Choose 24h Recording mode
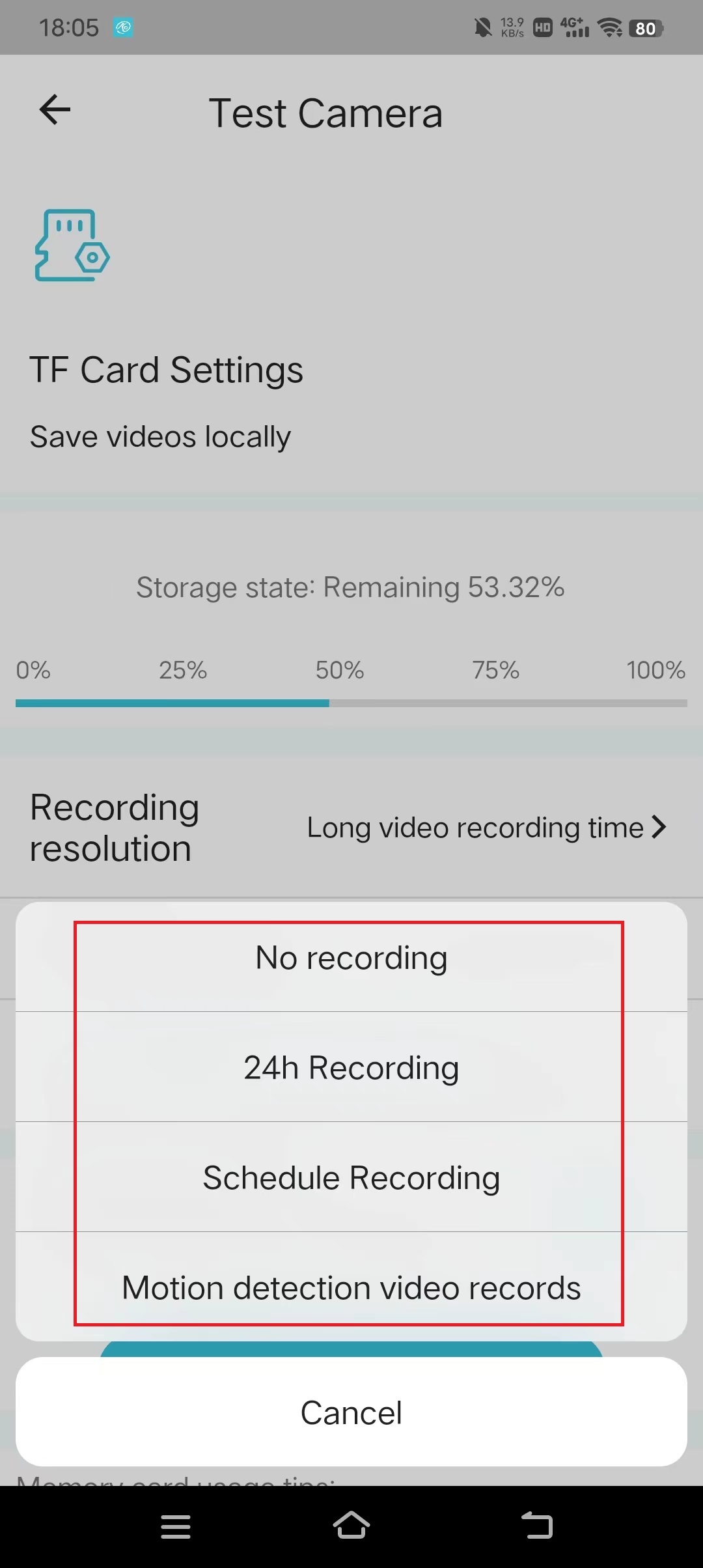 351,1068
